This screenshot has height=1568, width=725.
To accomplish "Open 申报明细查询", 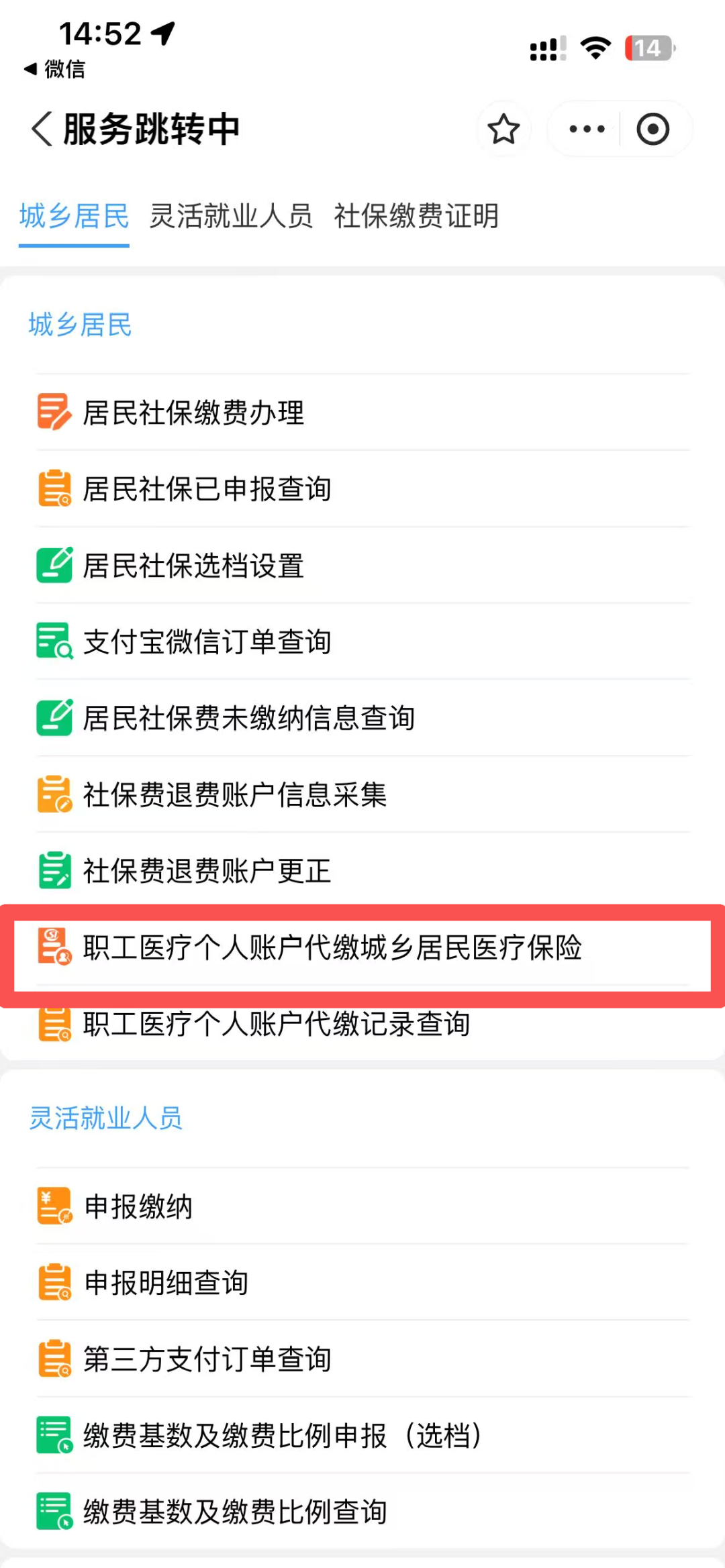I will (363, 1283).
